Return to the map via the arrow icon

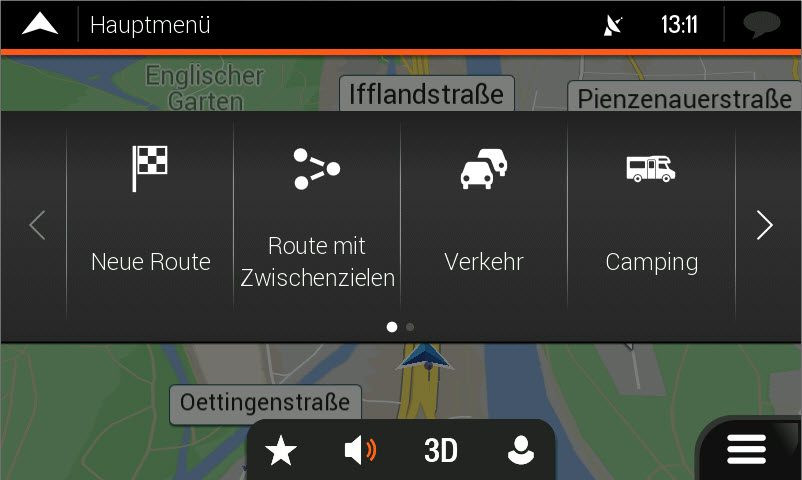40,25
